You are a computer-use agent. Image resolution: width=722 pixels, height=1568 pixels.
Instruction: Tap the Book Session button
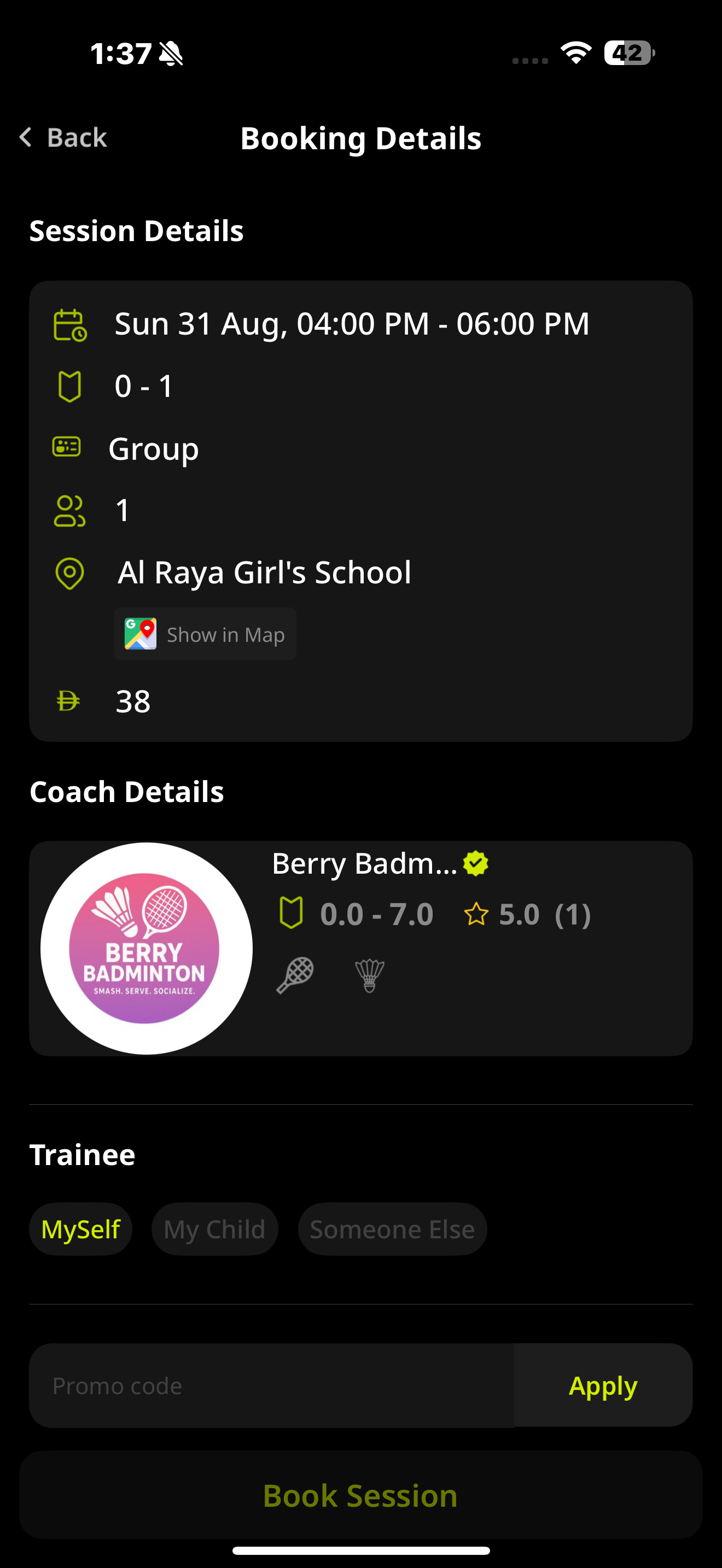pos(360,1496)
